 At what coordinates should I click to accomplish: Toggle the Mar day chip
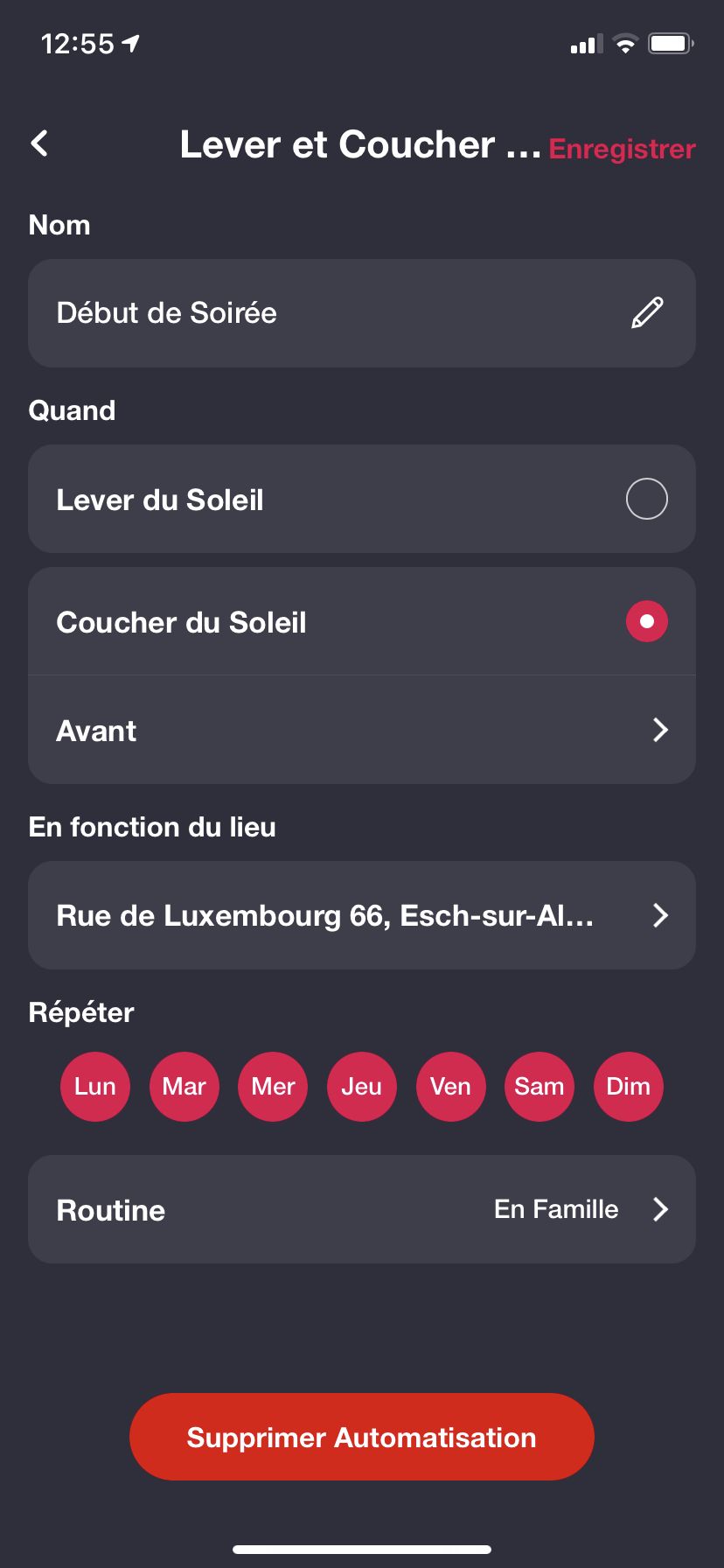click(184, 1086)
